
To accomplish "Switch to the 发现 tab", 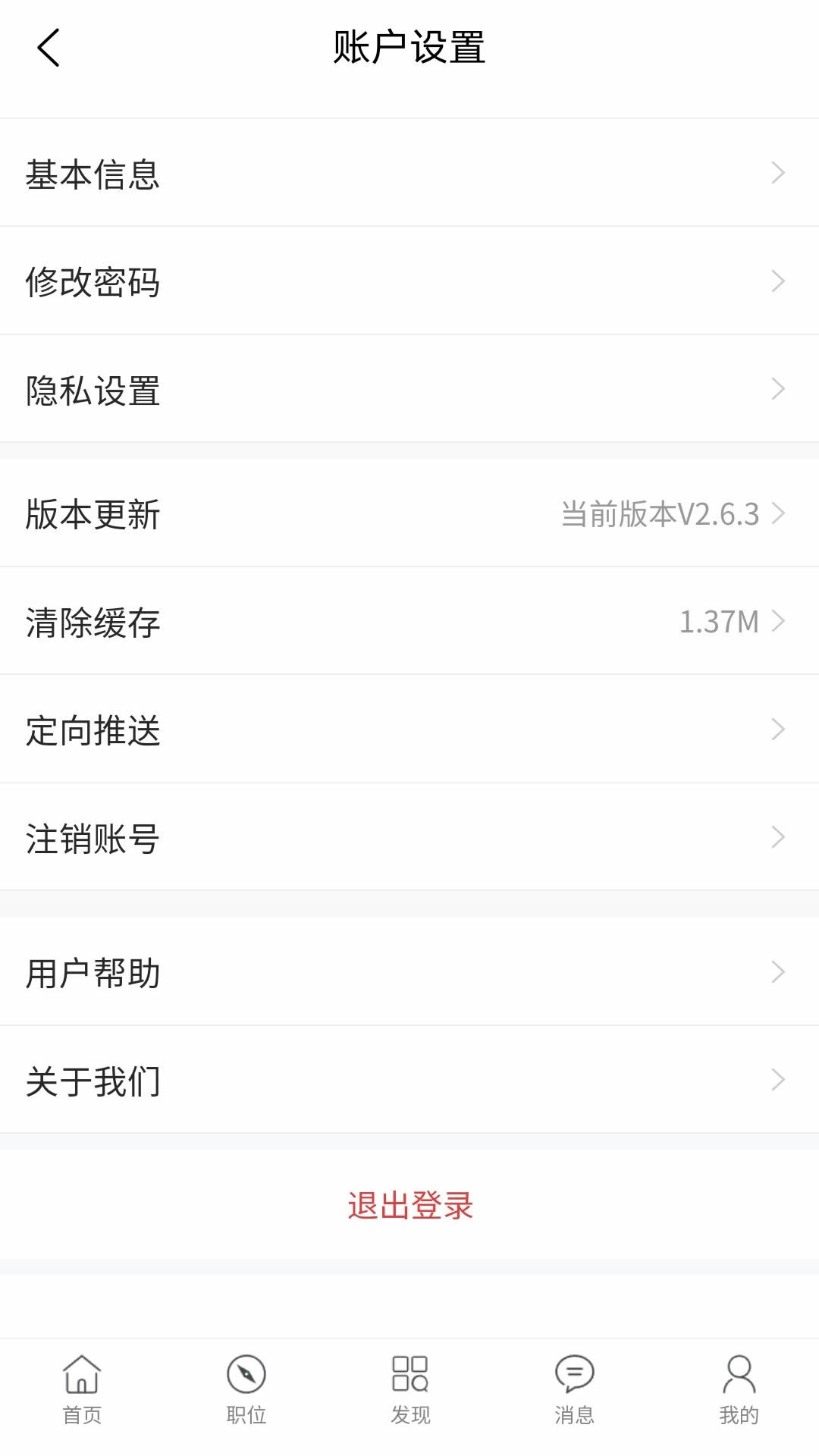I will (409, 1390).
